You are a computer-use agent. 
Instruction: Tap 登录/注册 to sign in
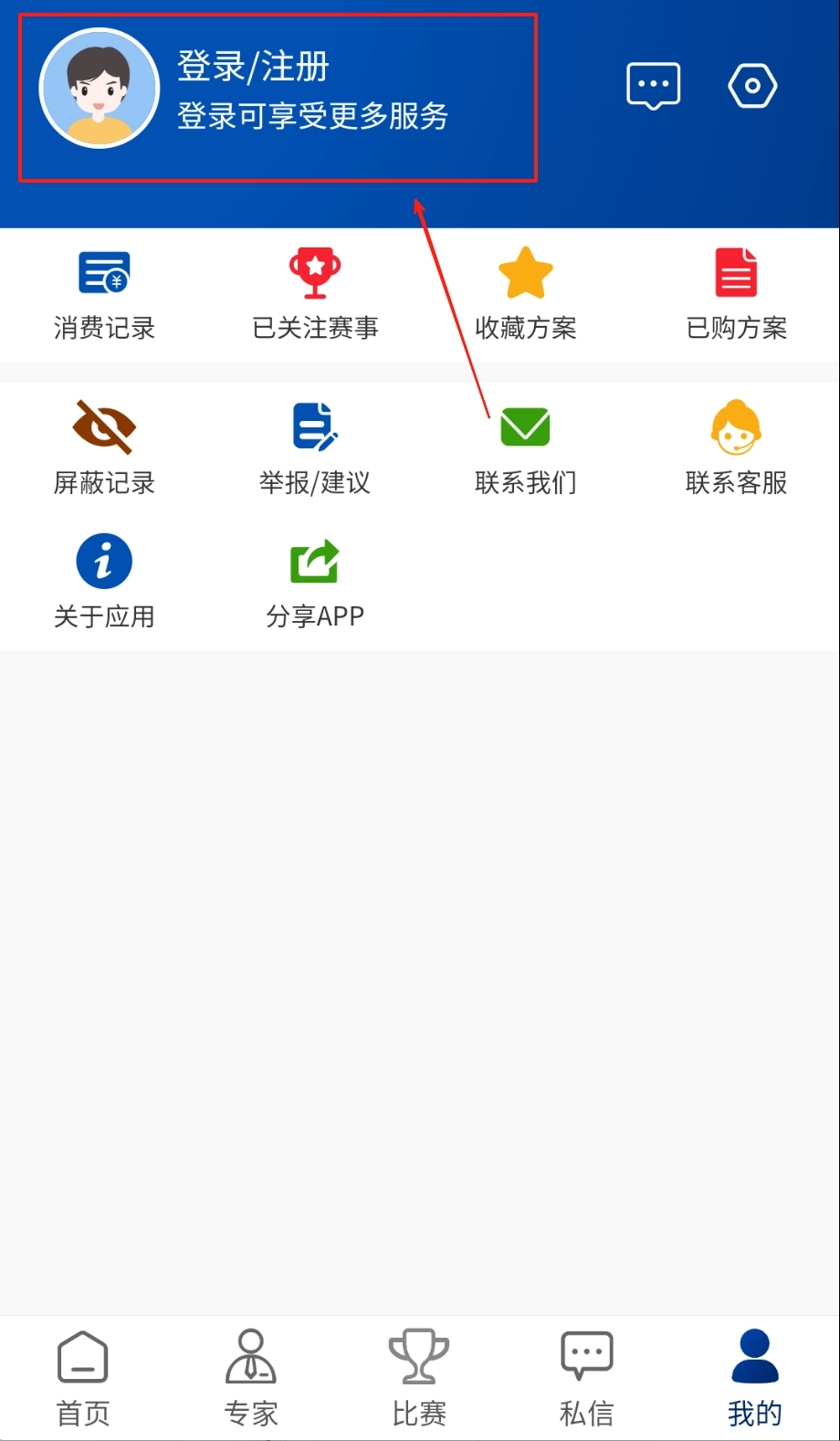pos(253,68)
